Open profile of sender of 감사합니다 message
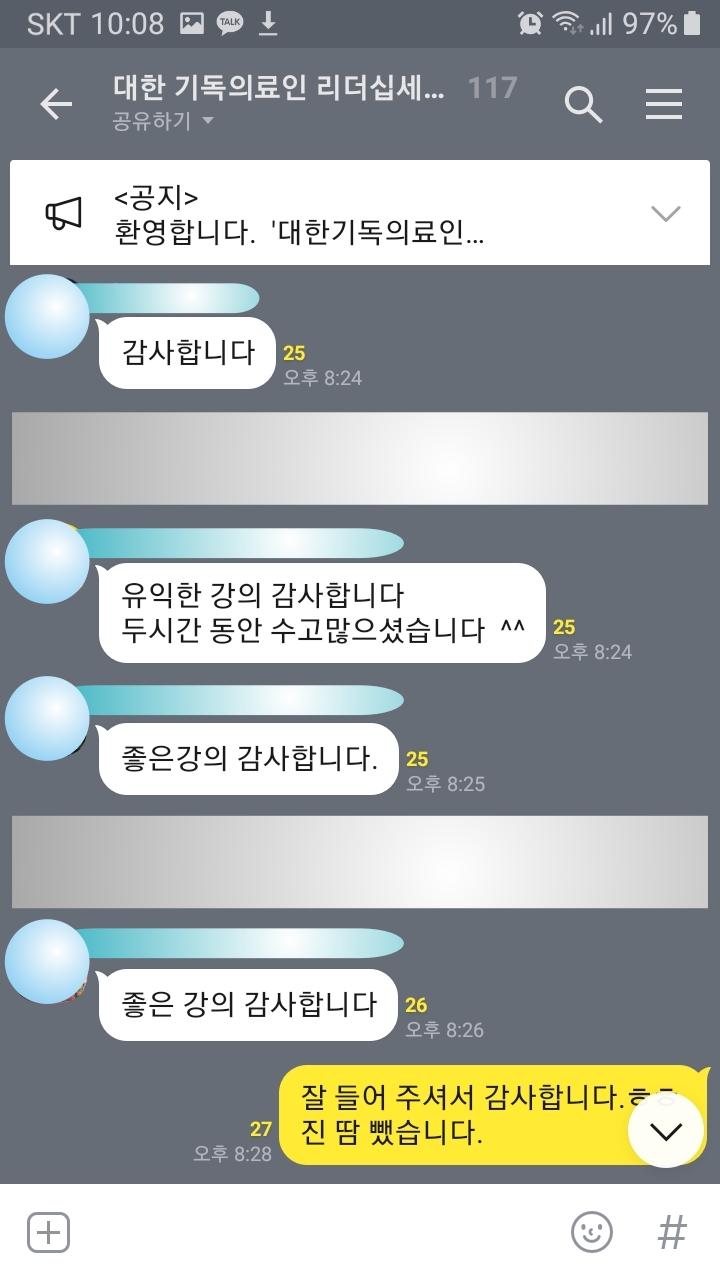Image resolution: width=720 pixels, height=1280 pixels. click(47, 317)
